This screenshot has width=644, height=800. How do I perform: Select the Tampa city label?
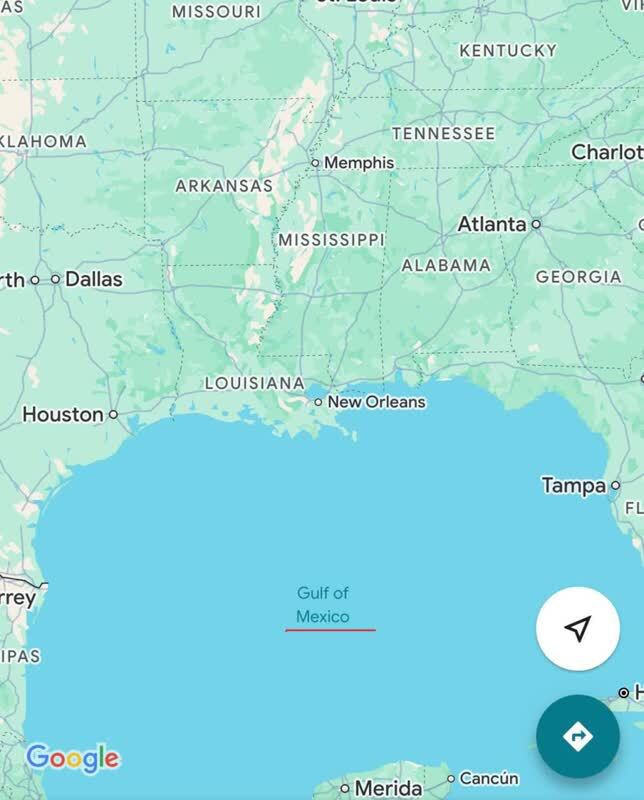(574, 486)
